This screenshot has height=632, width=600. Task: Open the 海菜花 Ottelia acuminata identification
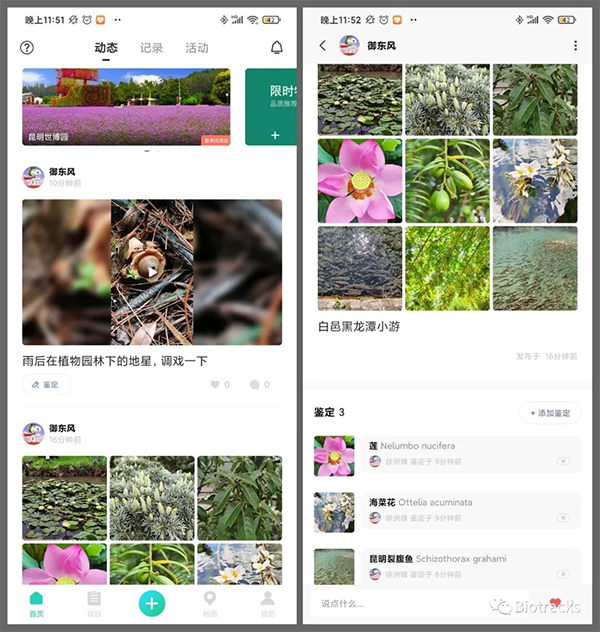pos(470,510)
